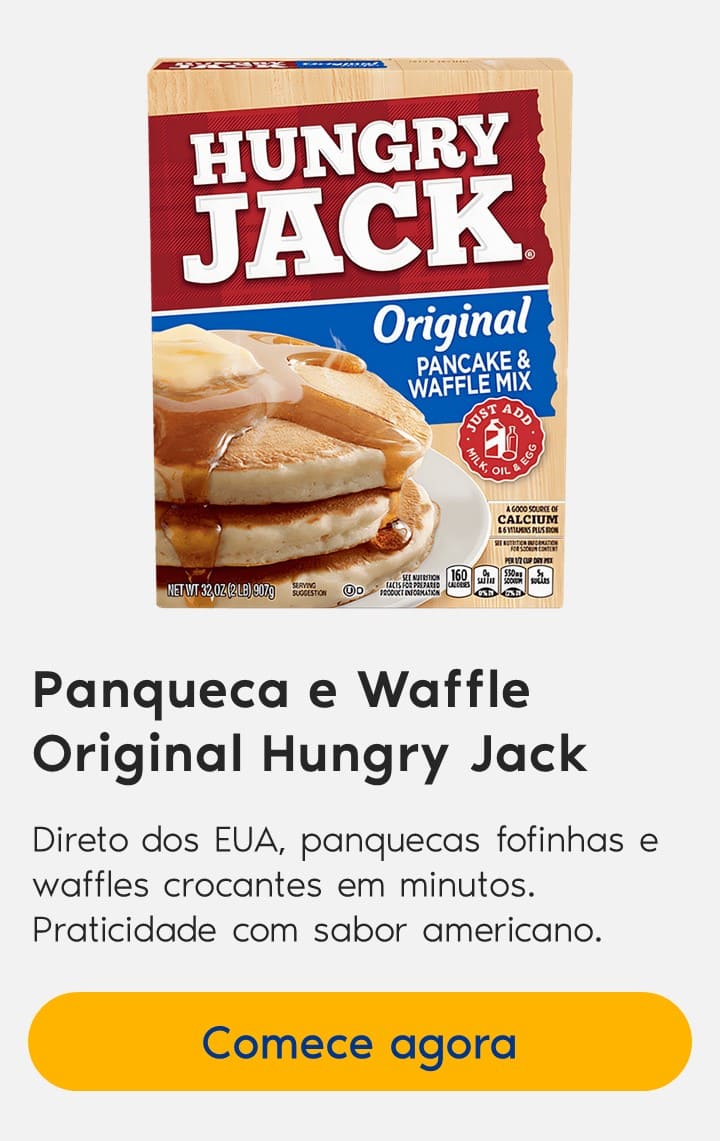The image size is (720, 1141).
Task: Click the 'Serving Suggestion' label
Action: coord(308,589)
